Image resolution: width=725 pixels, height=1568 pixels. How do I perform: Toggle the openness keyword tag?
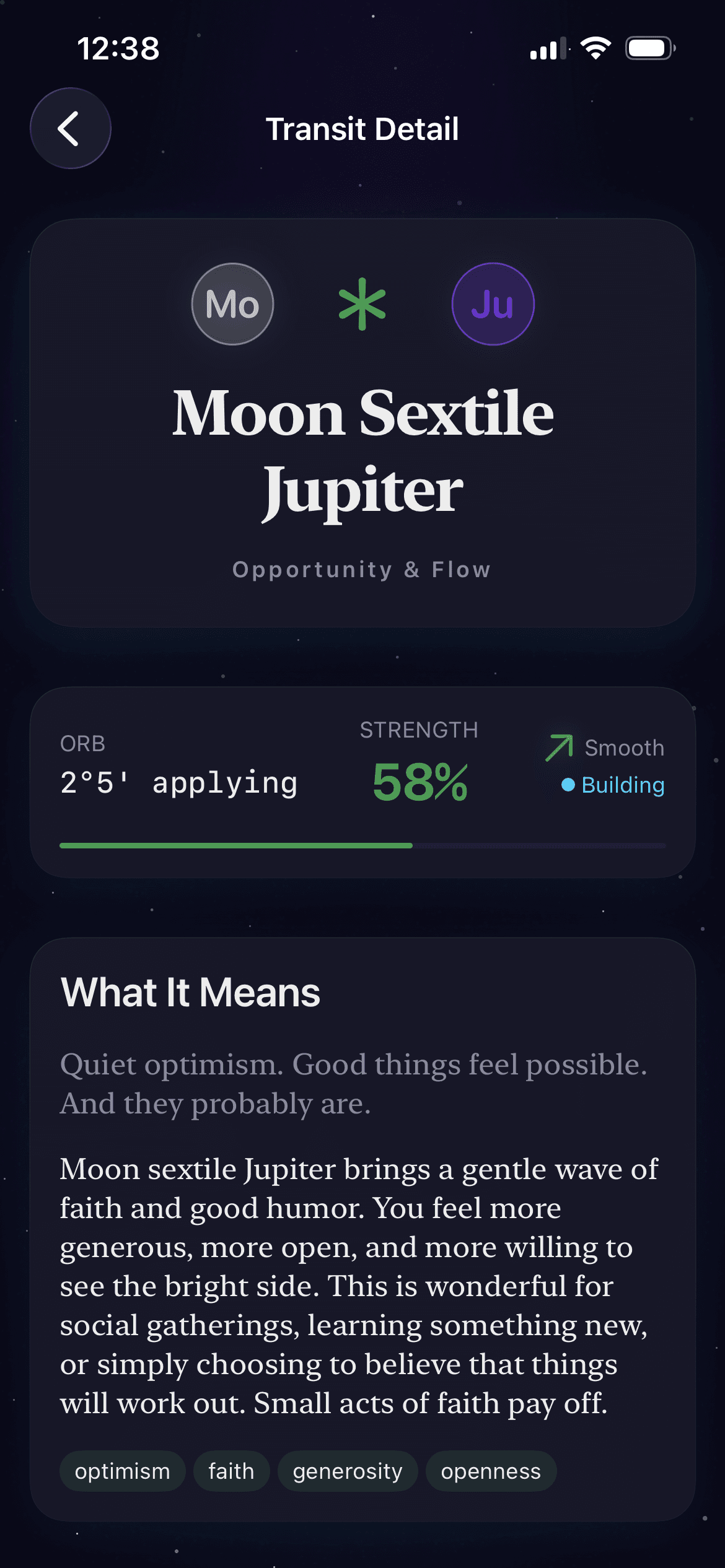pyautogui.click(x=490, y=1471)
